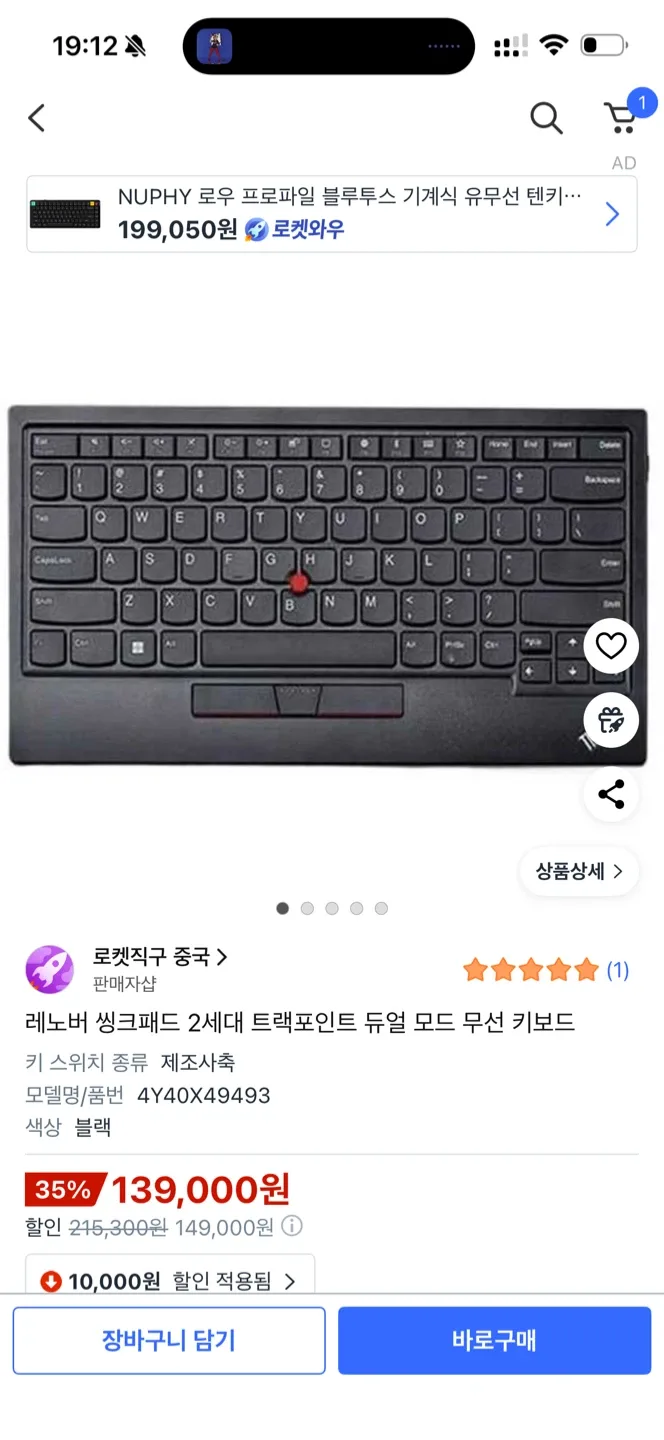Open the shopping cart
Image resolution: width=664 pixels, height=1440 pixels.
point(622,118)
